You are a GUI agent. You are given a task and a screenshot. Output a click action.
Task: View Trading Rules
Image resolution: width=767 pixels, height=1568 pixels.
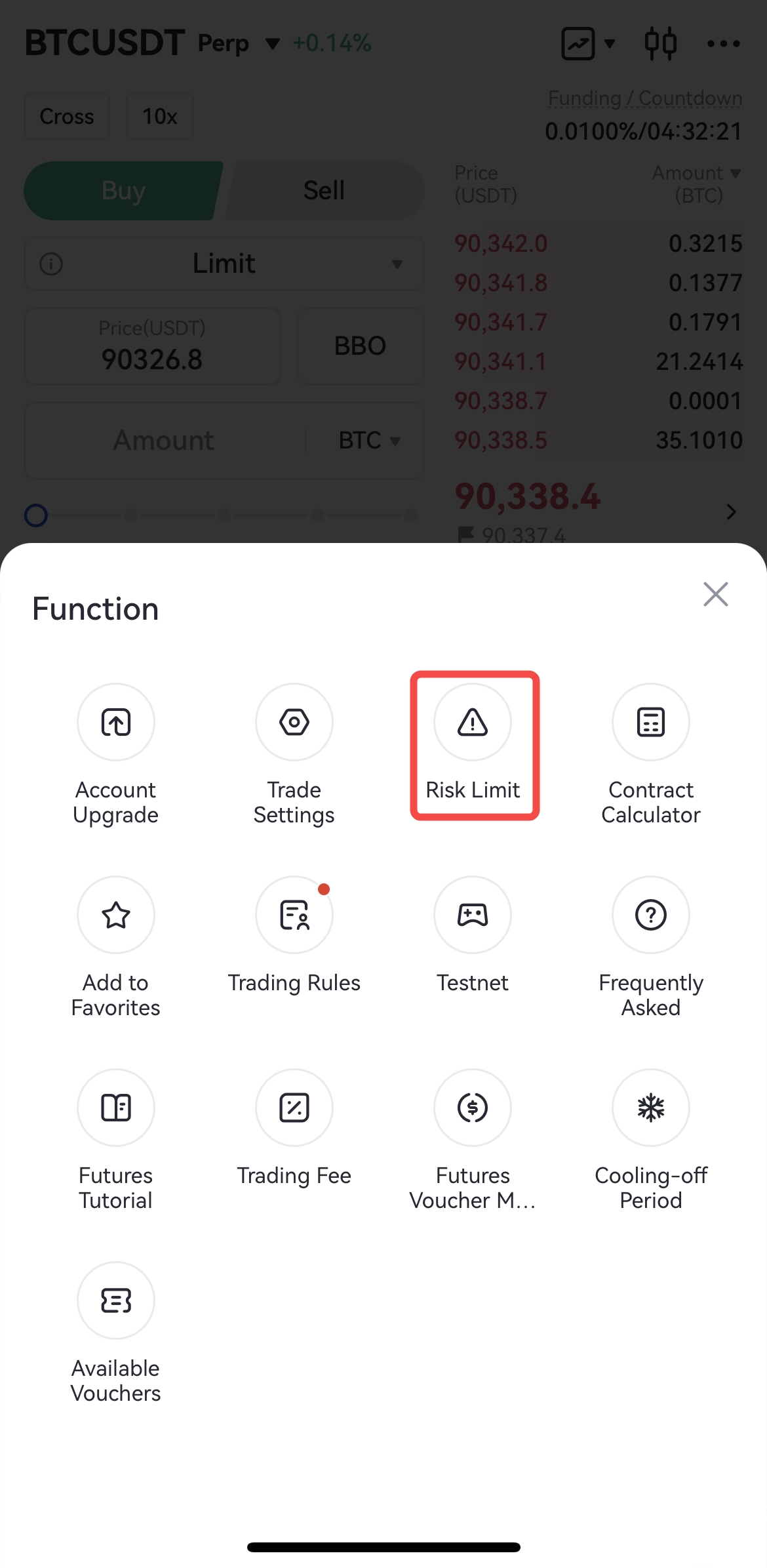point(294,915)
